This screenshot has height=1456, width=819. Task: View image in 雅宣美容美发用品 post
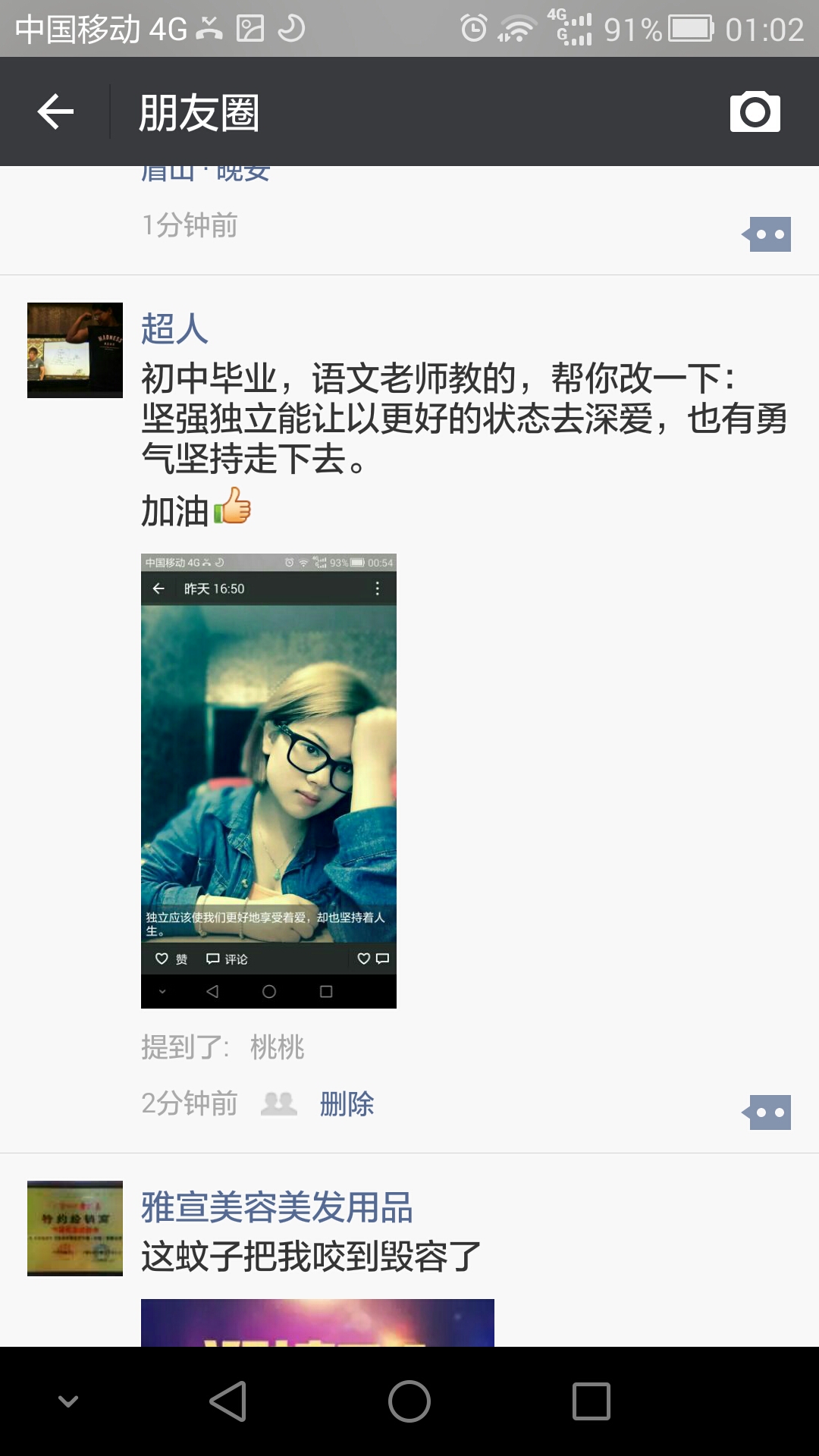click(x=317, y=1323)
